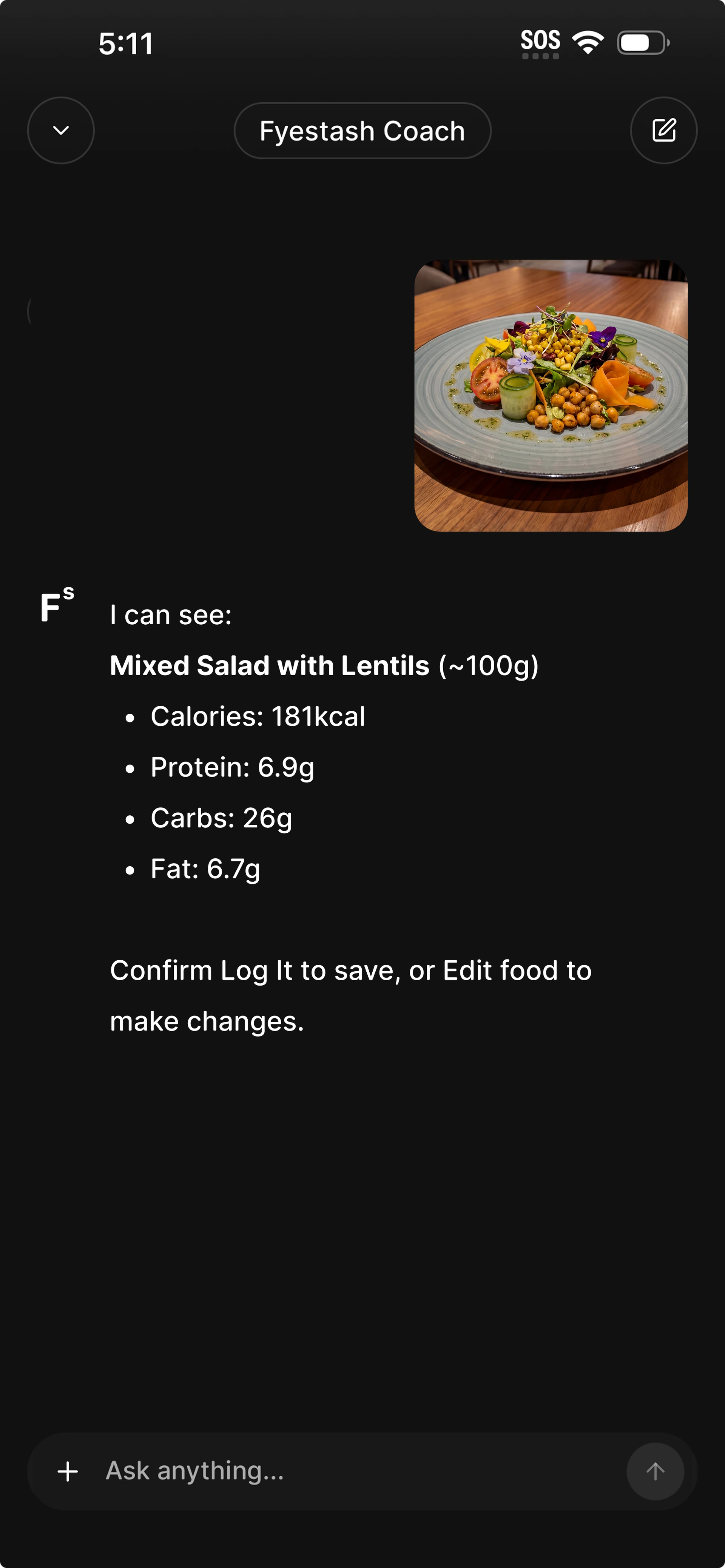View the uploaded salad photo
The width and height of the screenshot is (725, 1568).
coord(551,396)
